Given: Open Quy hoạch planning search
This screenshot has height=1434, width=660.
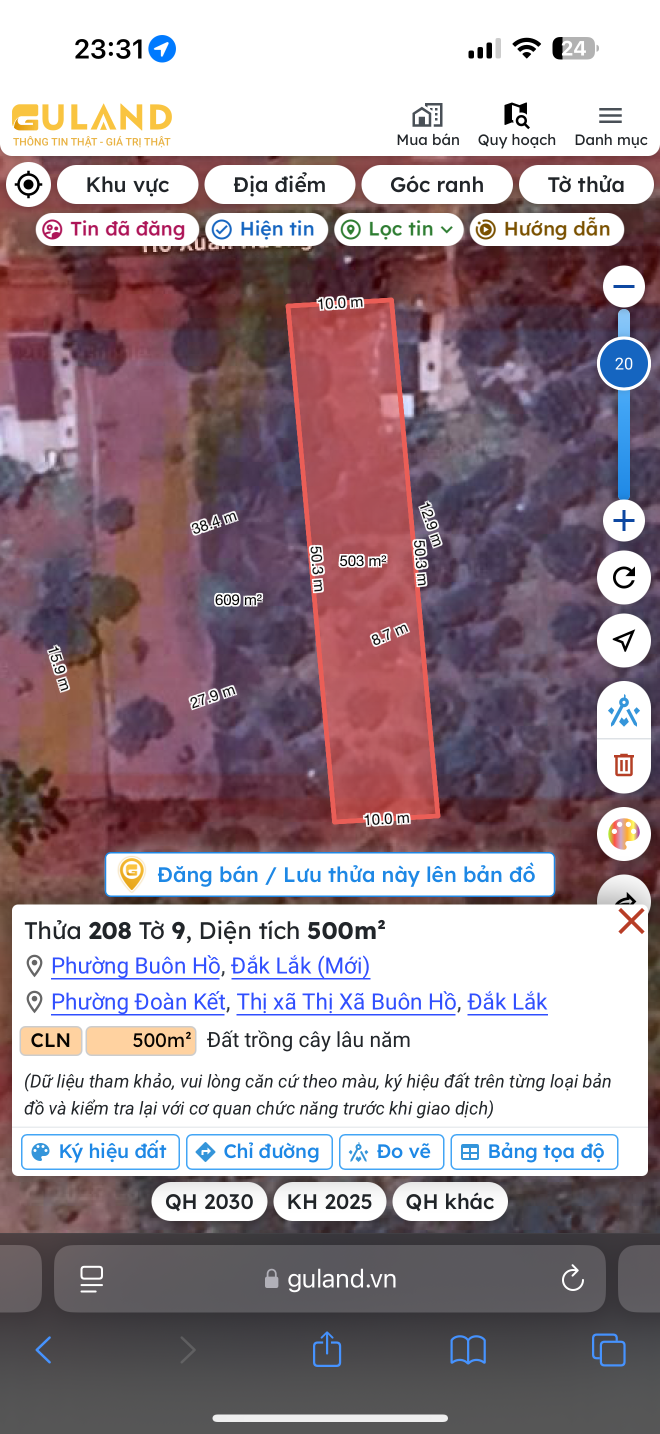Looking at the screenshot, I should [x=516, y=126].
